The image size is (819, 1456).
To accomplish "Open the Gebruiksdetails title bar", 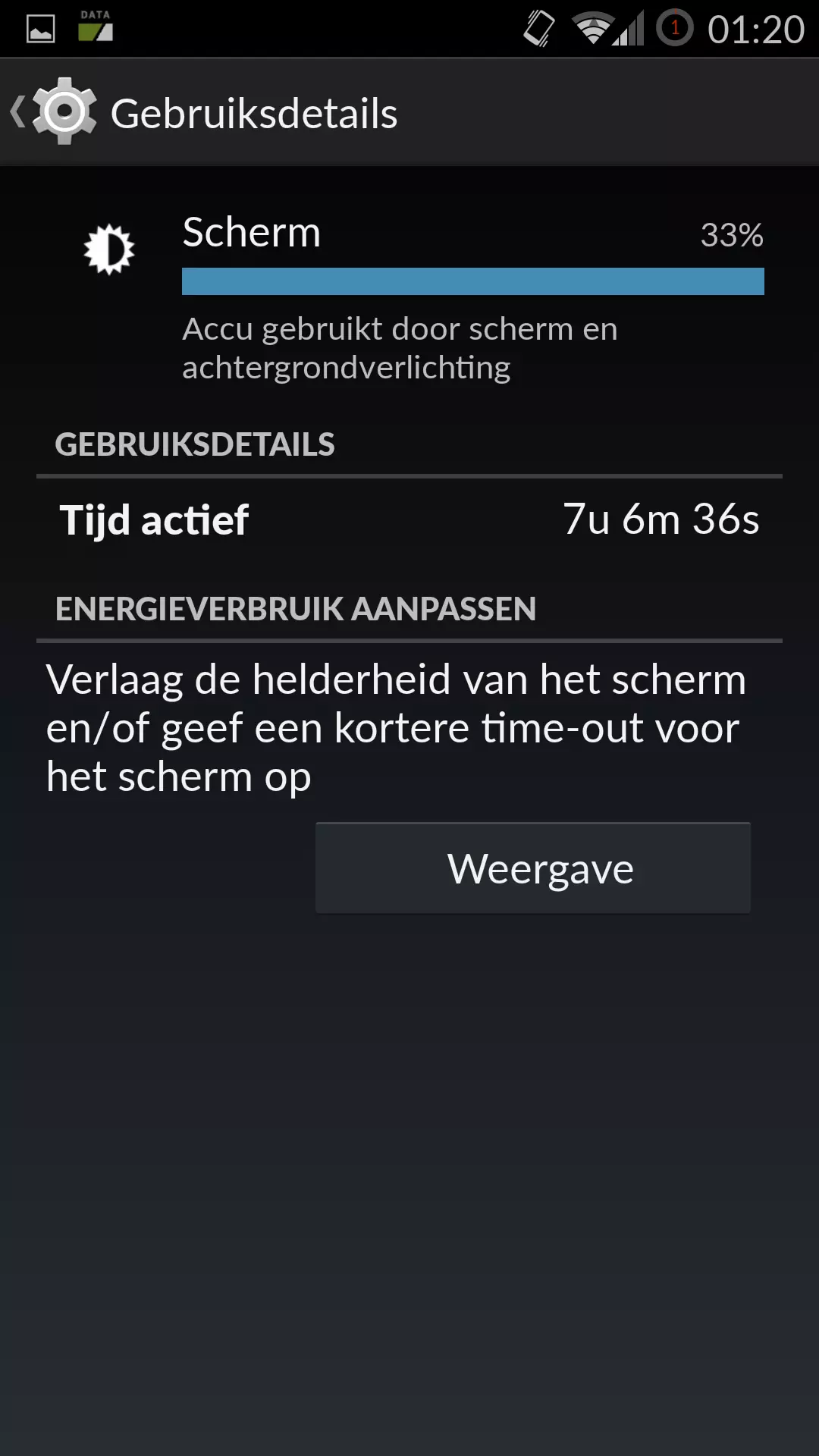I will point(254,113).
